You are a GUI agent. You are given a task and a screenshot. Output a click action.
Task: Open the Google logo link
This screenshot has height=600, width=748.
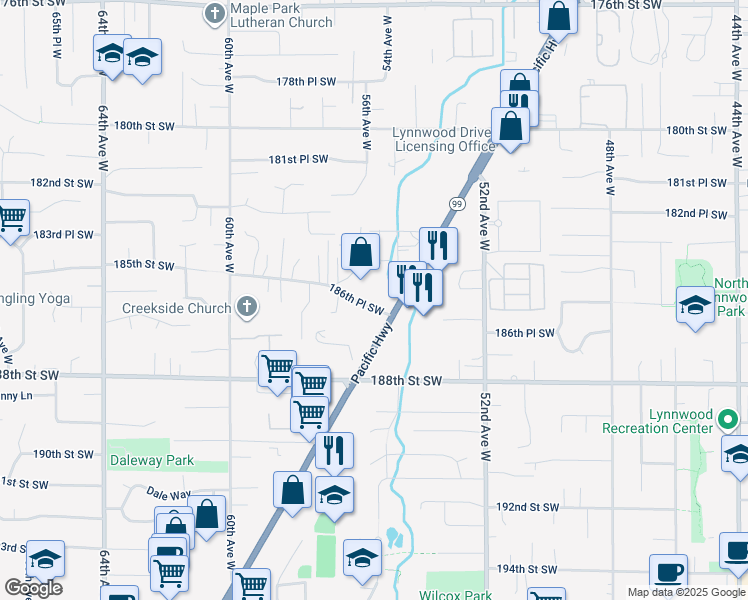[33, 589]
